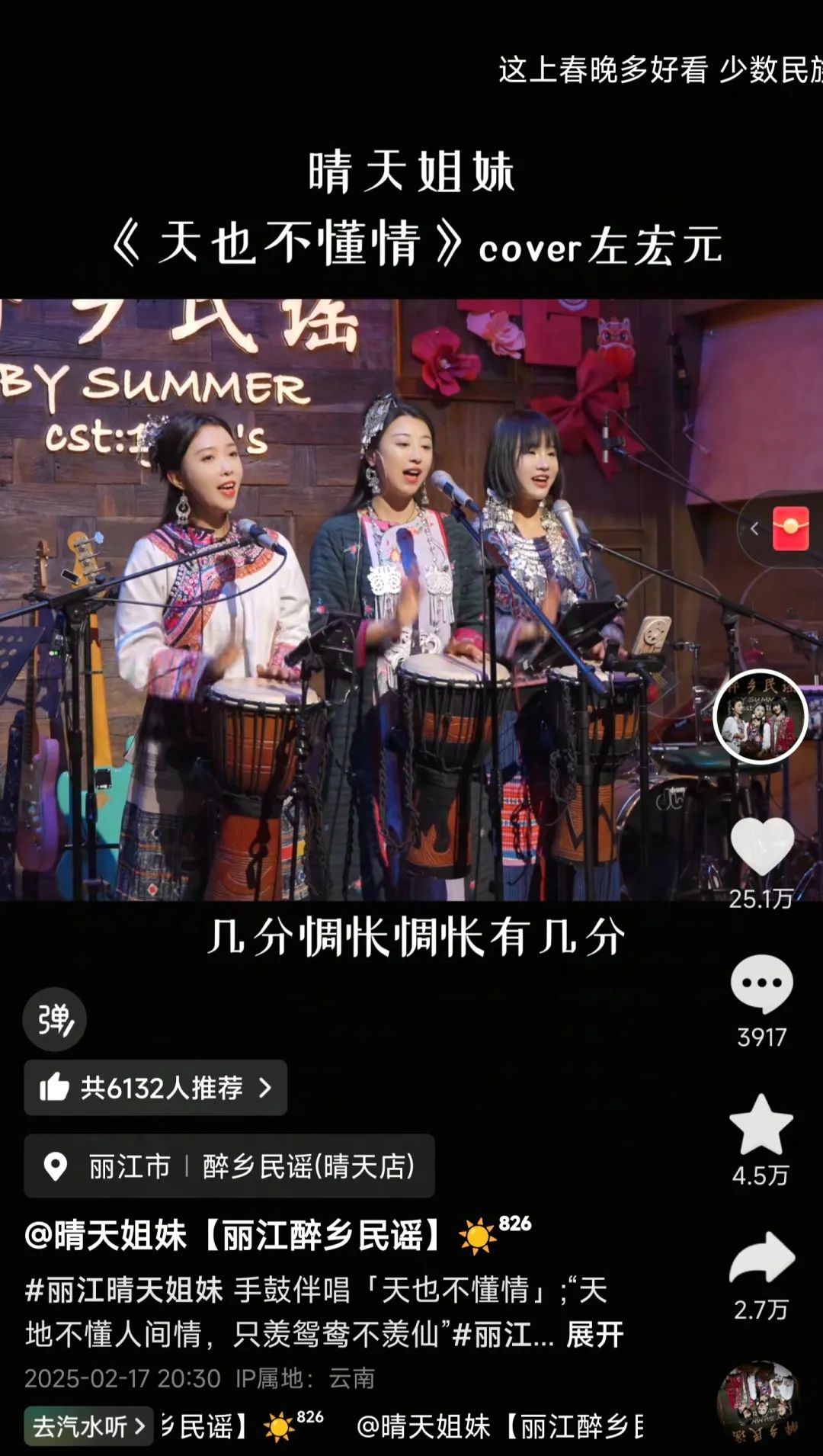Save video to favorites with star
The image size is (823, 1456).
point(761,1125)
